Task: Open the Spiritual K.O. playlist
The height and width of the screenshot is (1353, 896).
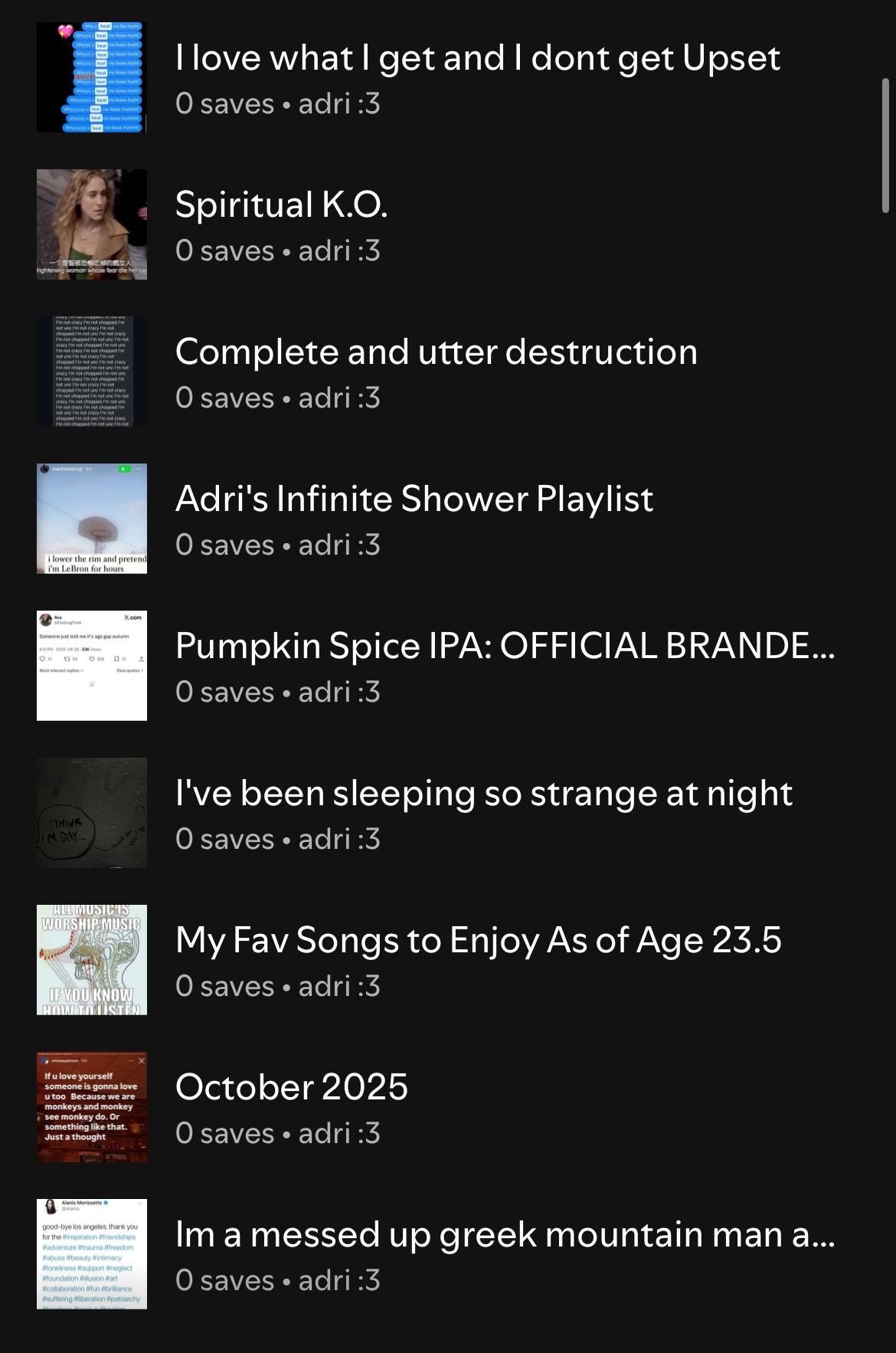Action: pyautogui.click(x=448, y=224)
